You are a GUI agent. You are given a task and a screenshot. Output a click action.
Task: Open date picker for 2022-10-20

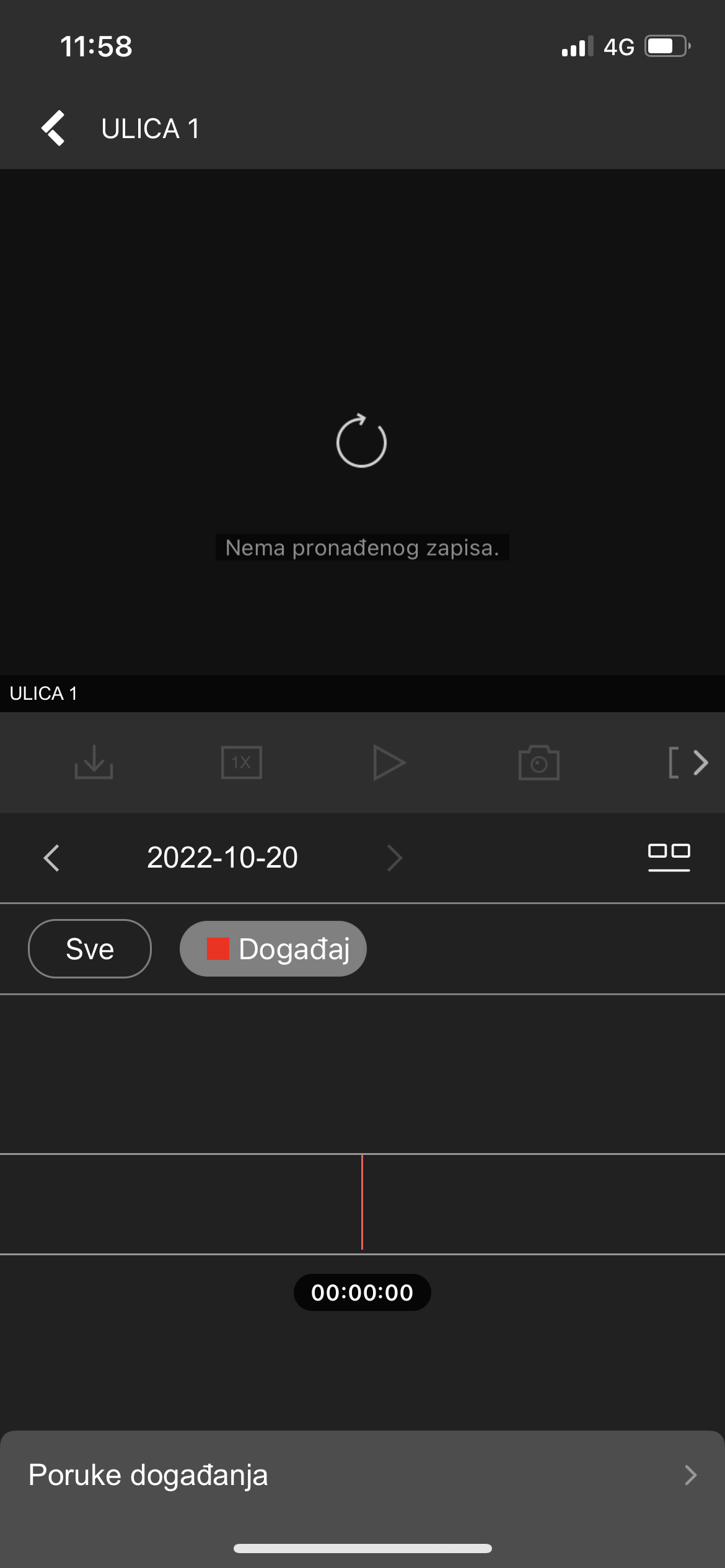pos(222,858)
